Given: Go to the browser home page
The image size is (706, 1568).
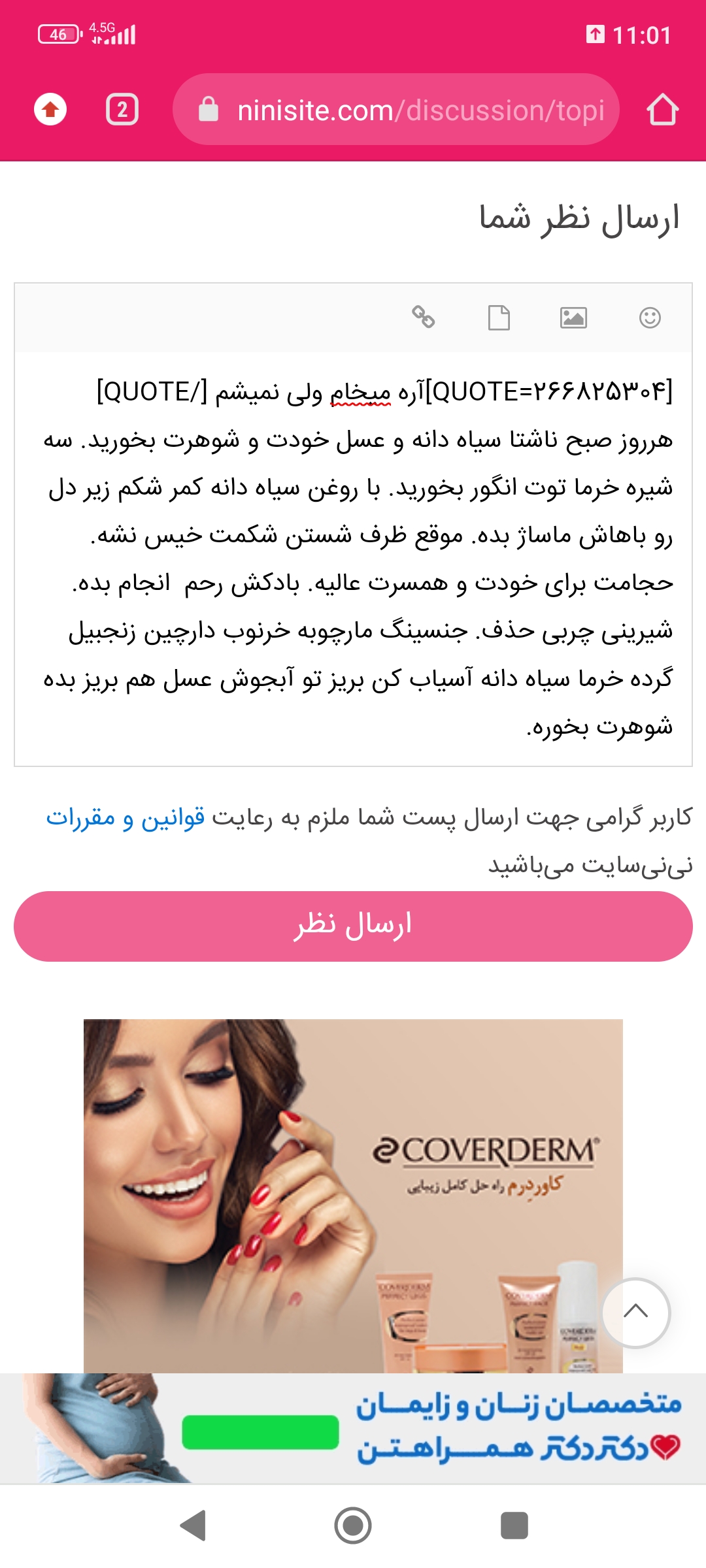Looking at the screenshot, I should (x=662, y=110).
